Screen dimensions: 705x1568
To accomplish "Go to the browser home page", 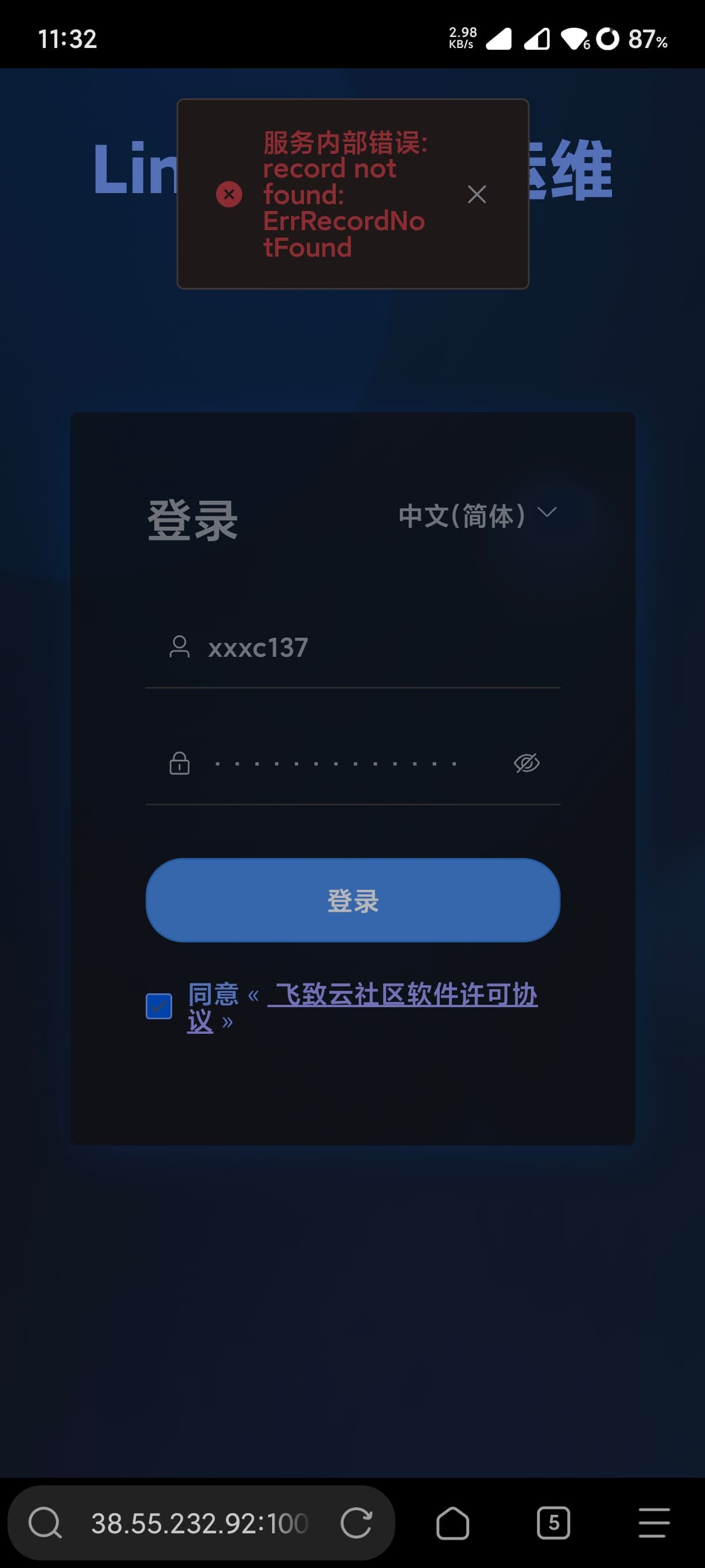I will 452,1523.
